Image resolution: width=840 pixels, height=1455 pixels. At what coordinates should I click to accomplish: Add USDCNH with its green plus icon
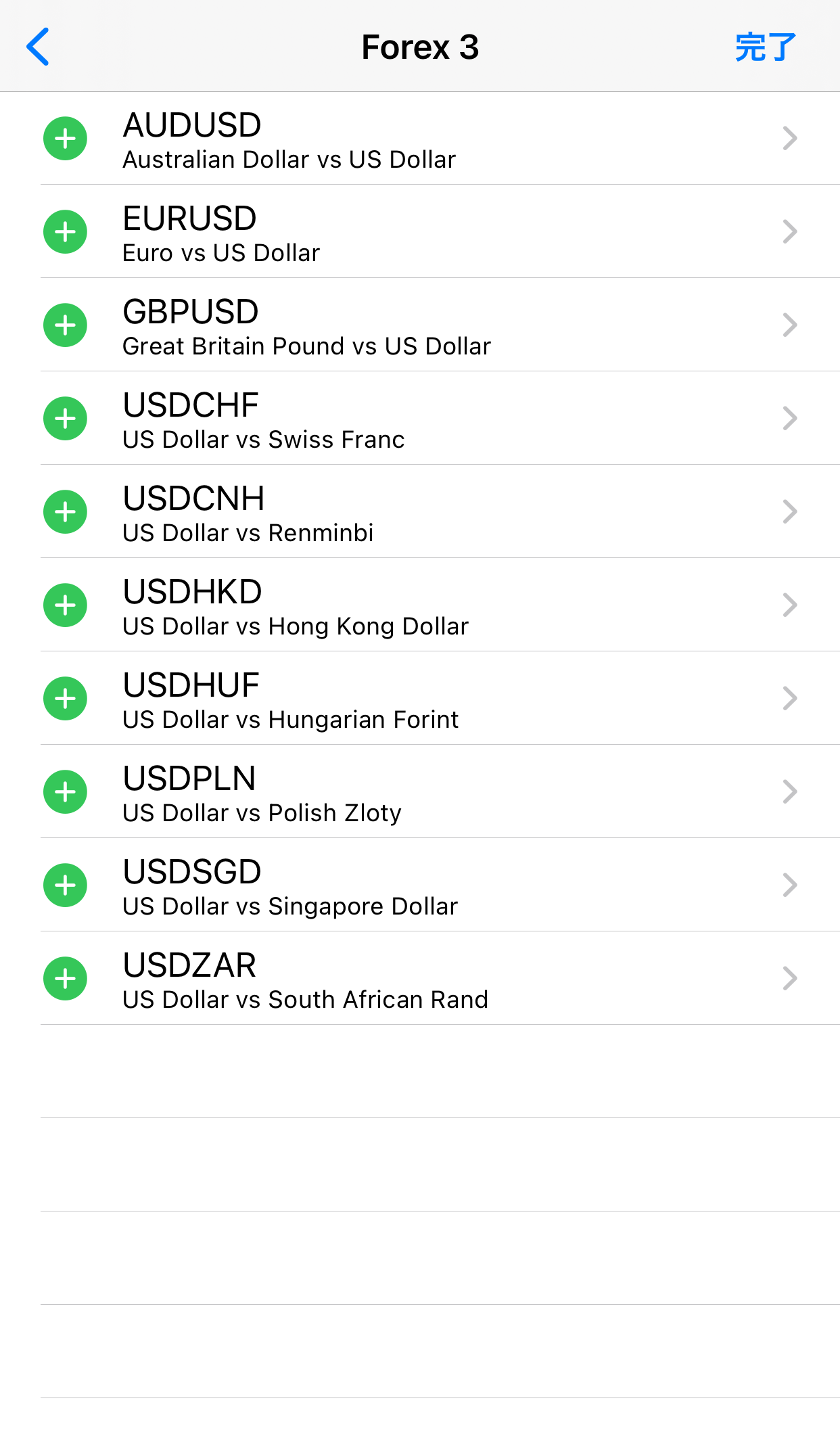click(x=65, y=512)
